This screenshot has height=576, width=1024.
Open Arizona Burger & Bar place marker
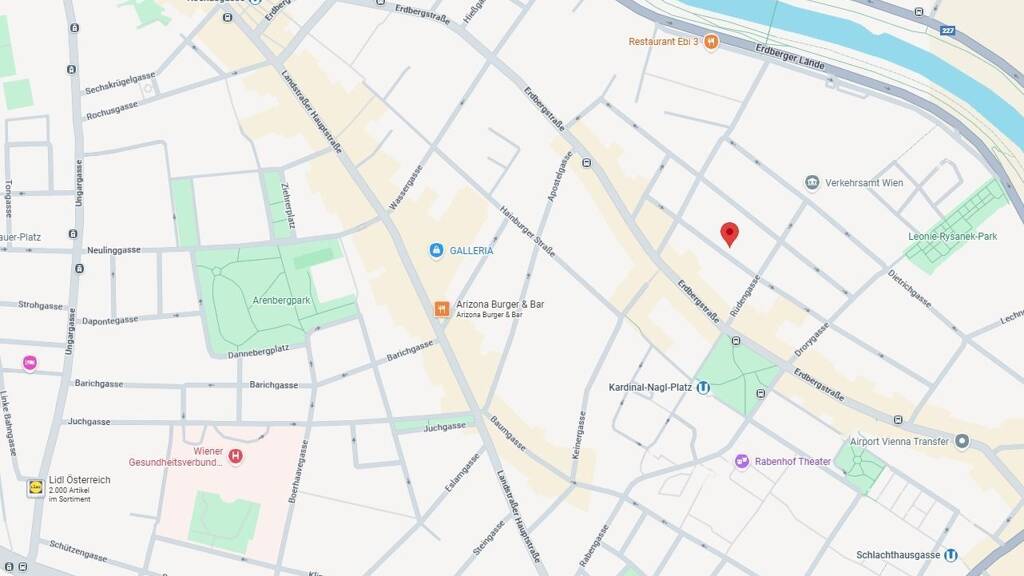click(x=442, y=309)
